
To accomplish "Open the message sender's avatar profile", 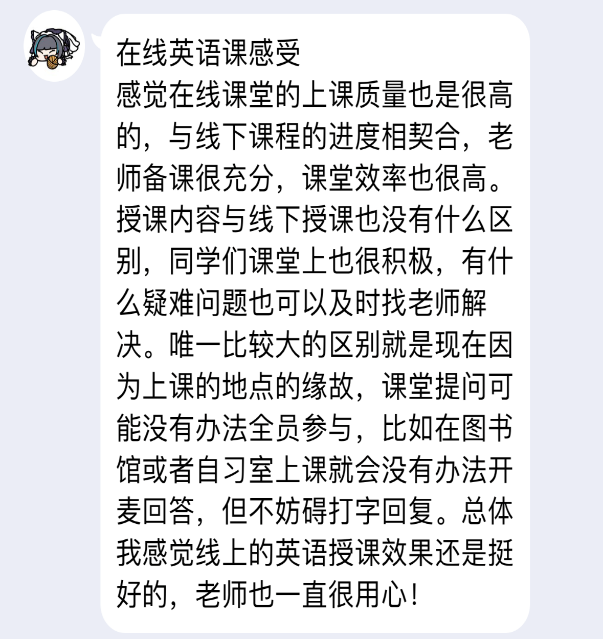I will pyautogui.click(x=54, y=44).
